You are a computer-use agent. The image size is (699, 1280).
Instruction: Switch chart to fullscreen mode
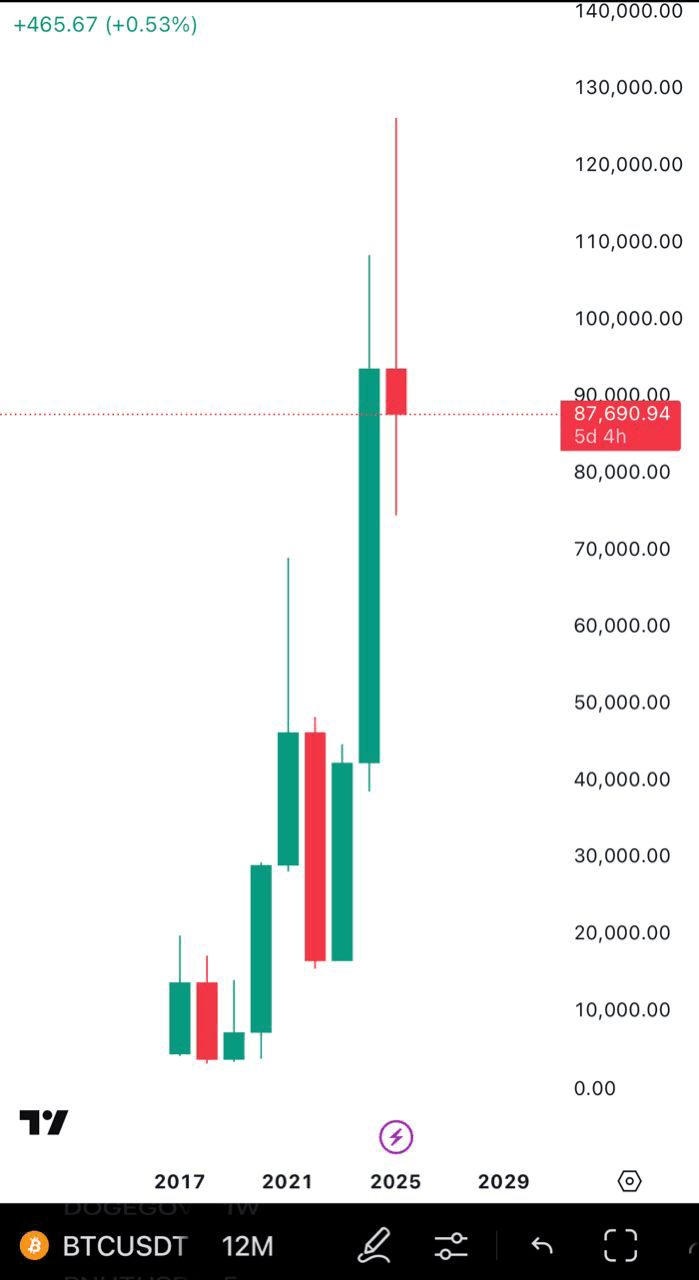point(620,1246)
